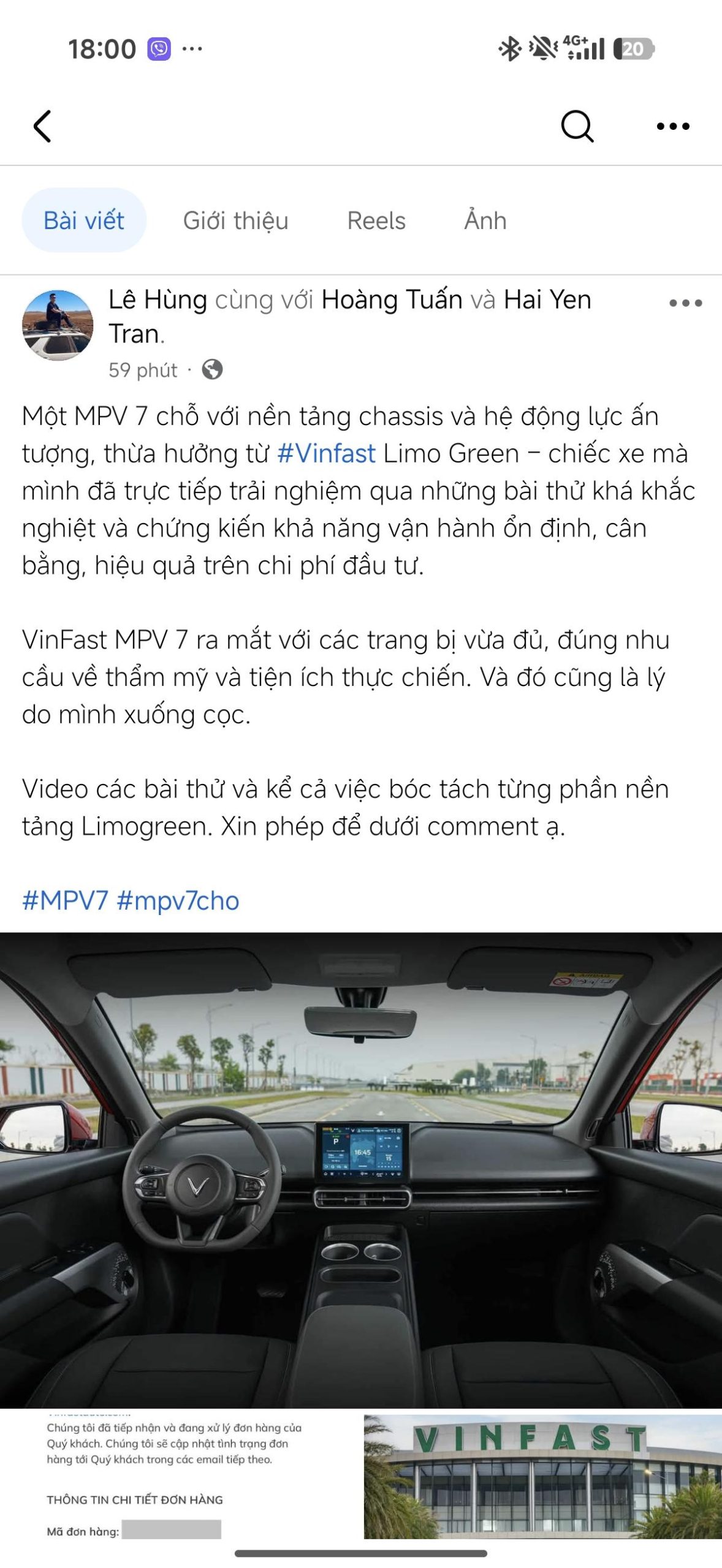Switch to the Ảnh tab
The width and height of the screenshot is (722, 1568).
click(x=485, y=221)
